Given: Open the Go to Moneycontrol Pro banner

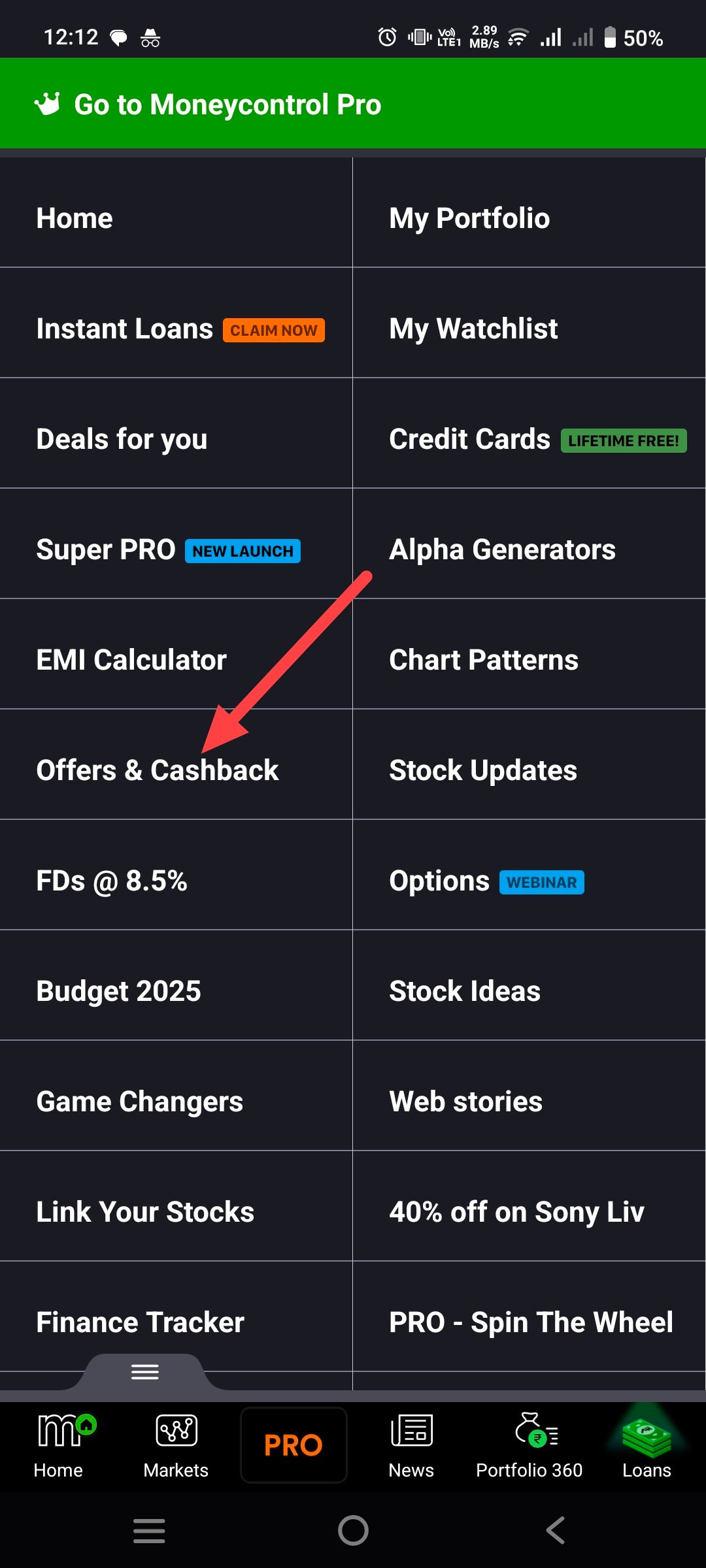Looking at the screenshot, I should [353, 104].
